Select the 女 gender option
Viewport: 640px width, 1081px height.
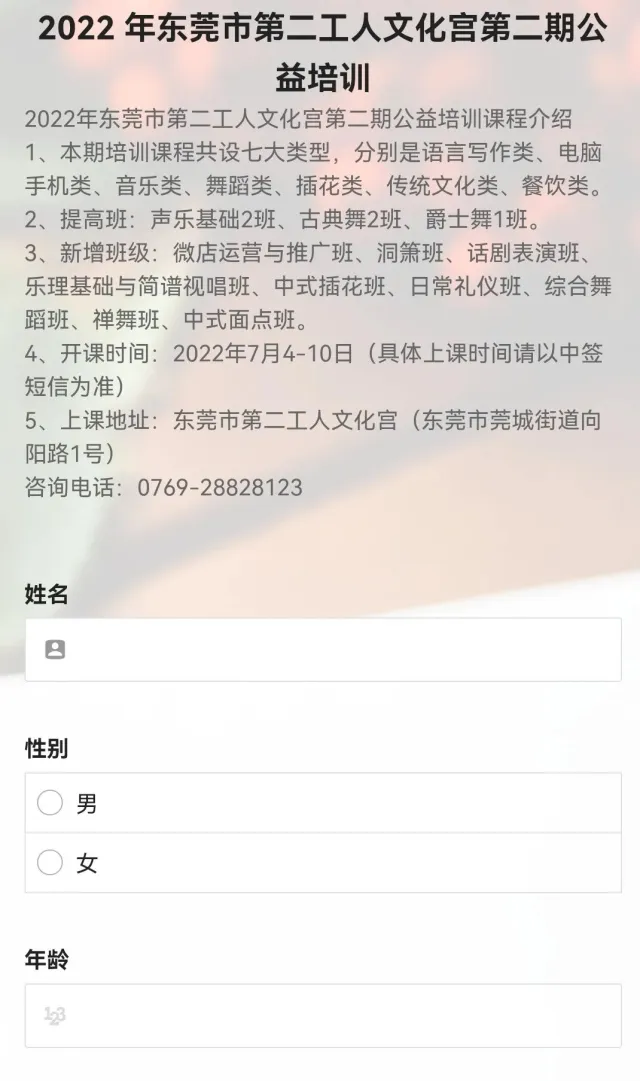[x=50, y=863]
